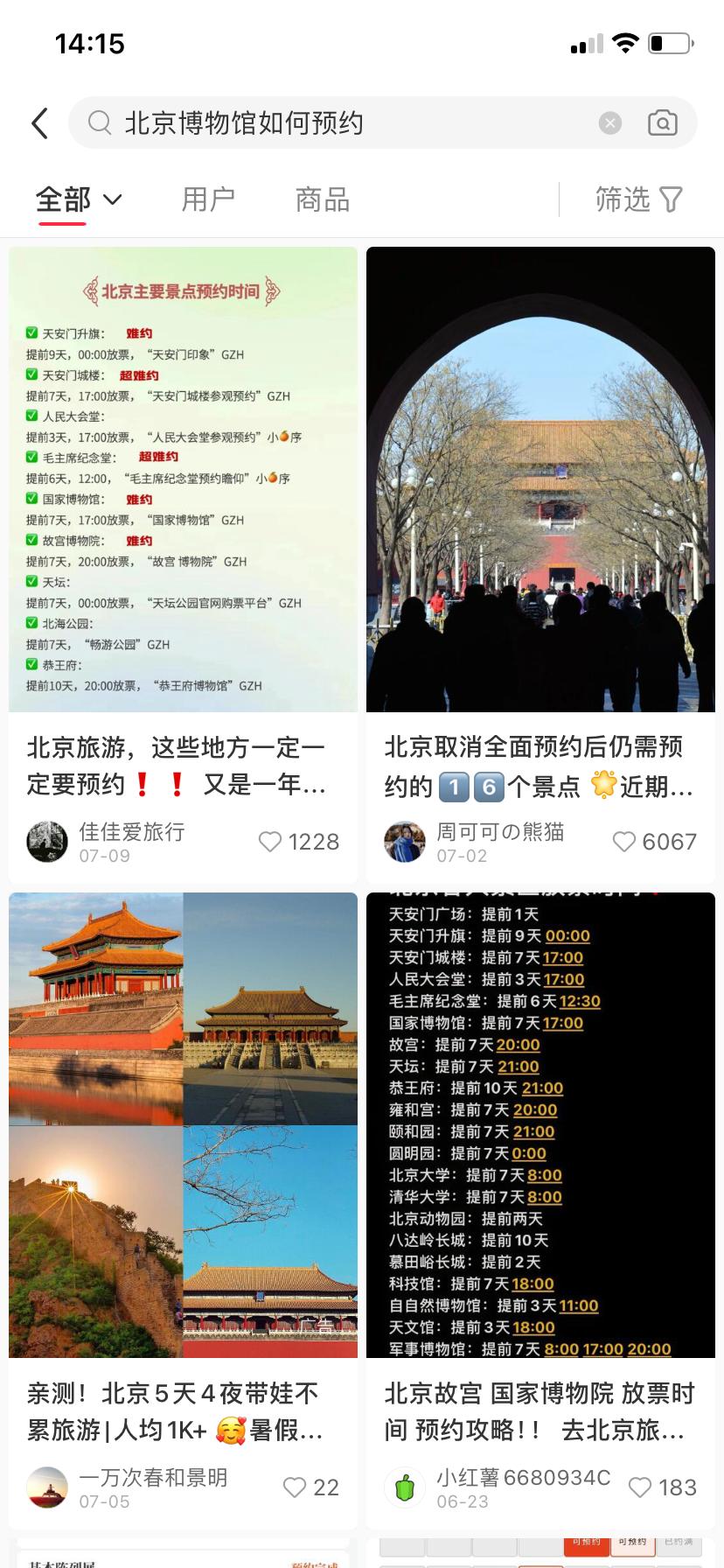Open camera image search
Image resolution: width=724 pixels, height=1568 pixels.
pyautogui.click(x=663, y=123)
